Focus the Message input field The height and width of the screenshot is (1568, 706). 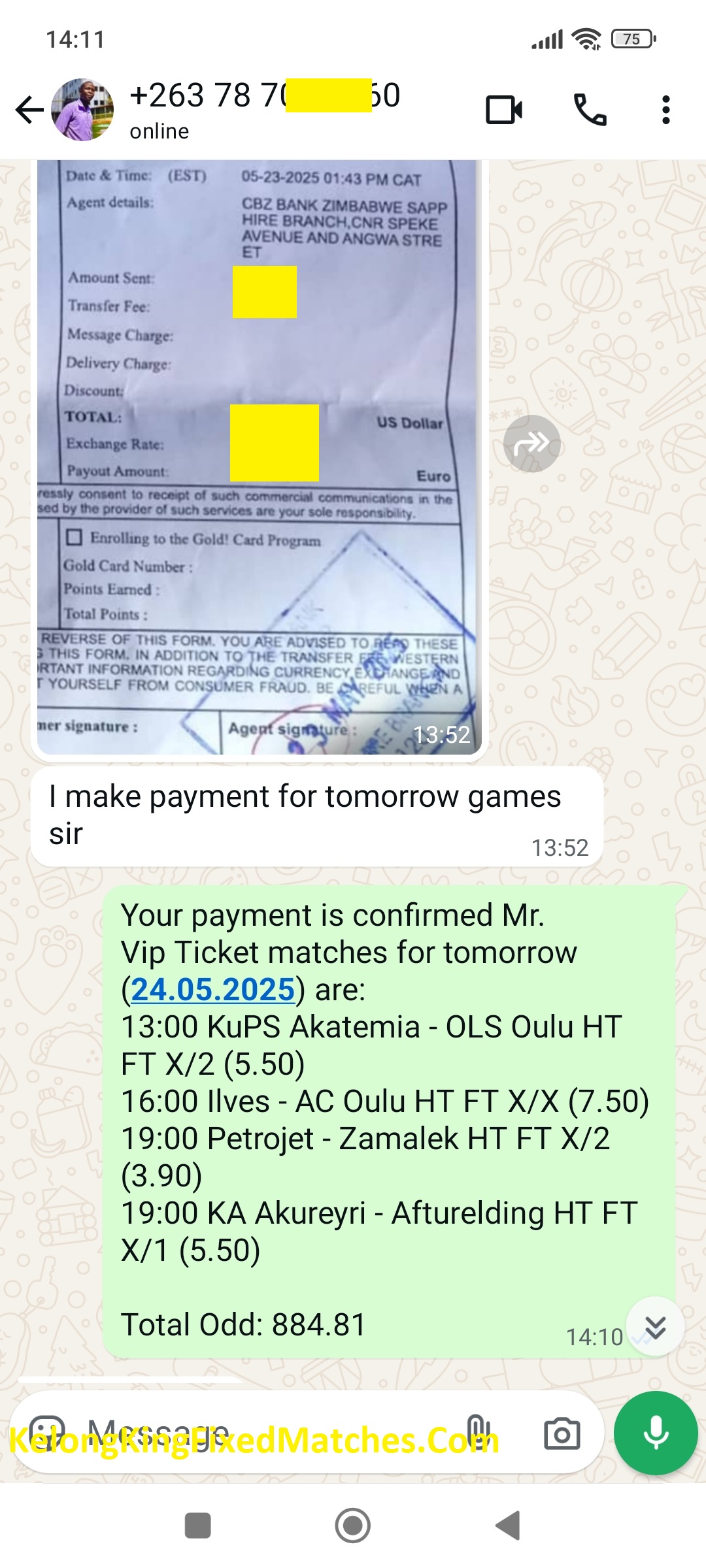click(261, 1434)
